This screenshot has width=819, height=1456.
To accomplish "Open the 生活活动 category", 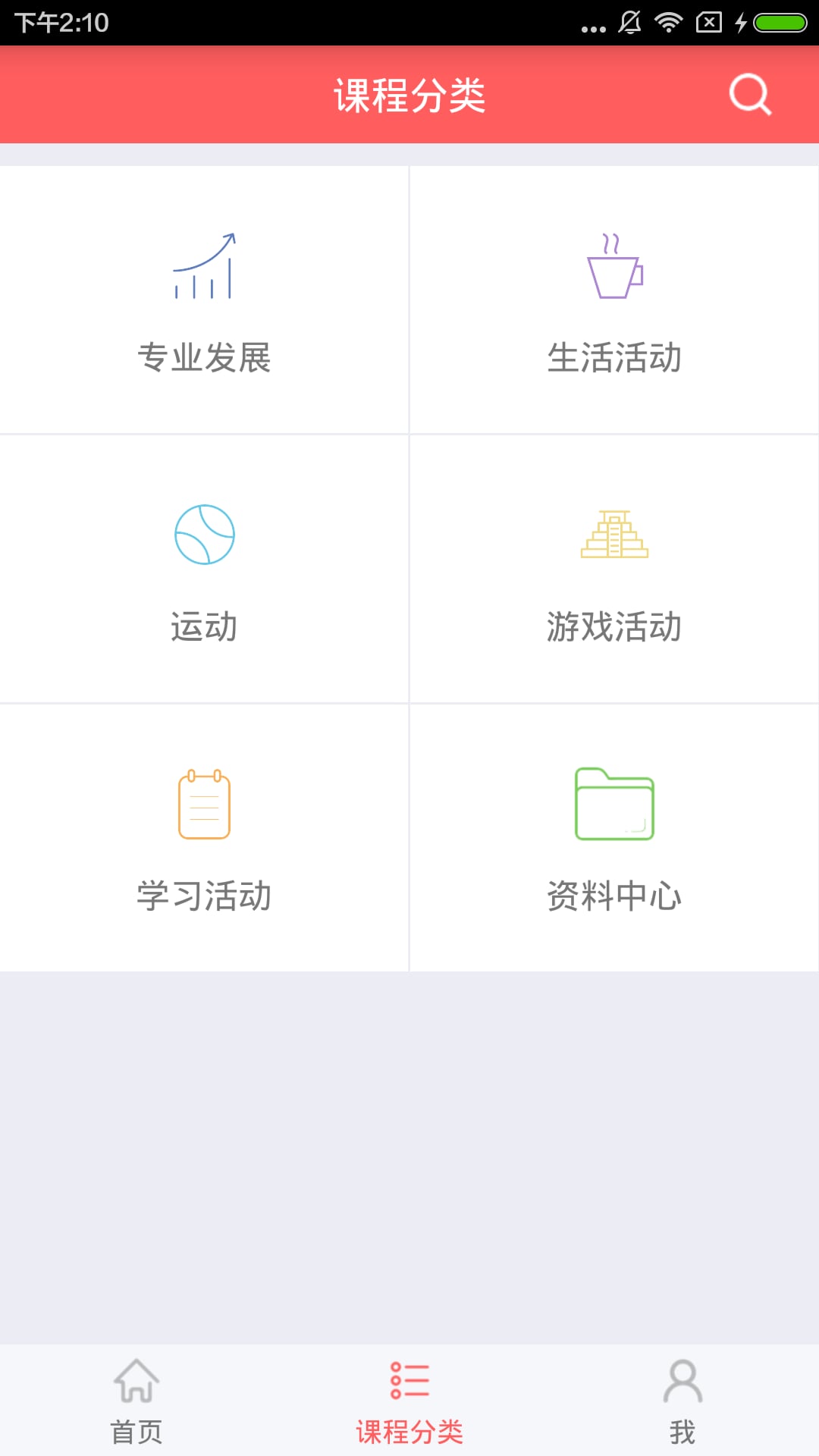I will pos(614,300).
